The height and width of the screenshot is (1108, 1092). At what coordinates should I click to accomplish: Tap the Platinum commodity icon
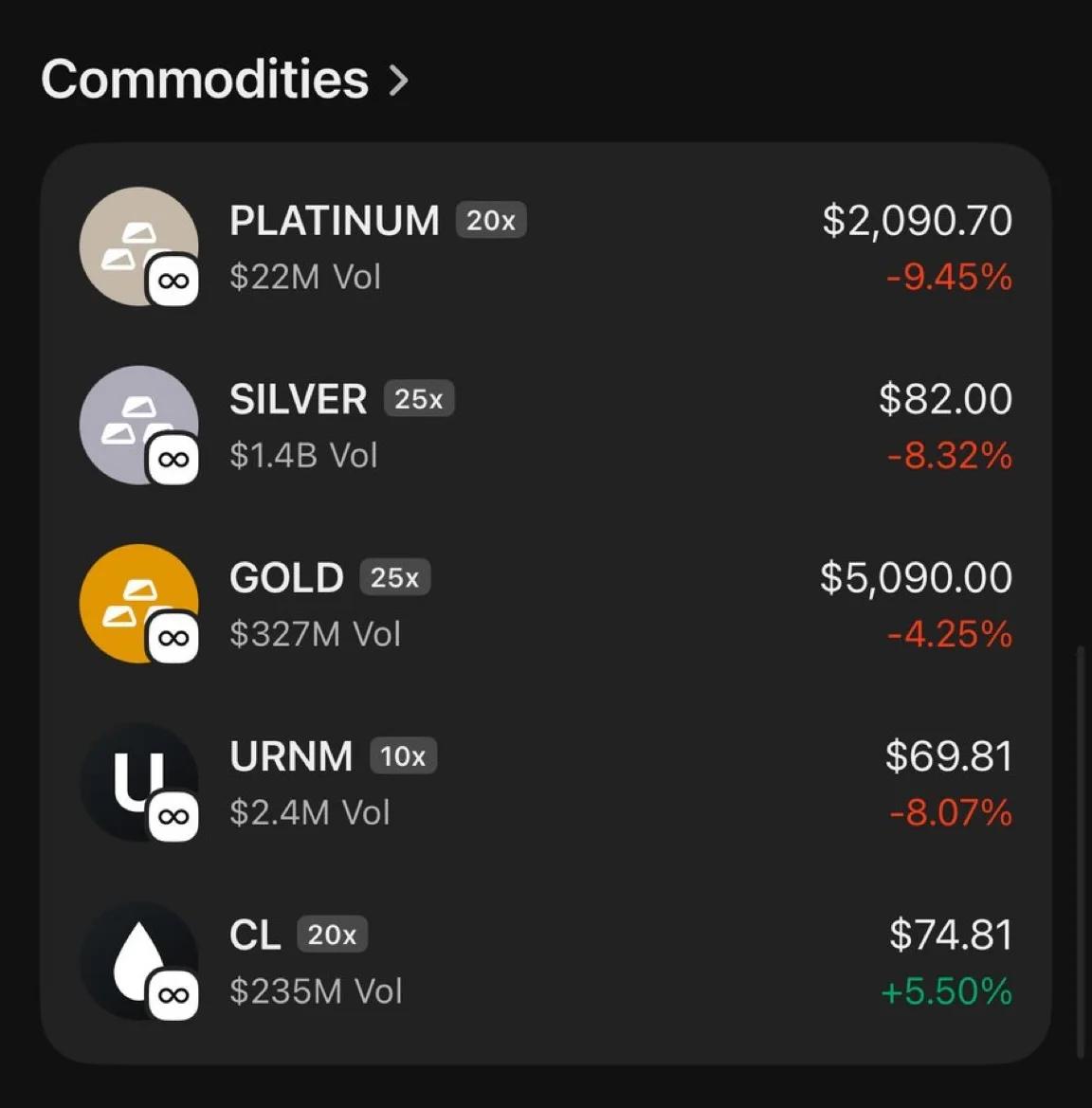coord(139,245)
